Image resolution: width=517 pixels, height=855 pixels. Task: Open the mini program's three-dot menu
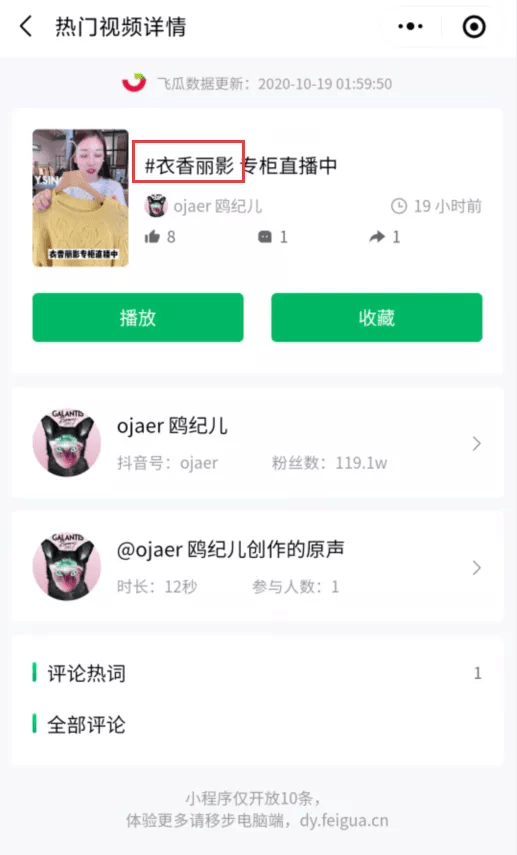(410, 26)
